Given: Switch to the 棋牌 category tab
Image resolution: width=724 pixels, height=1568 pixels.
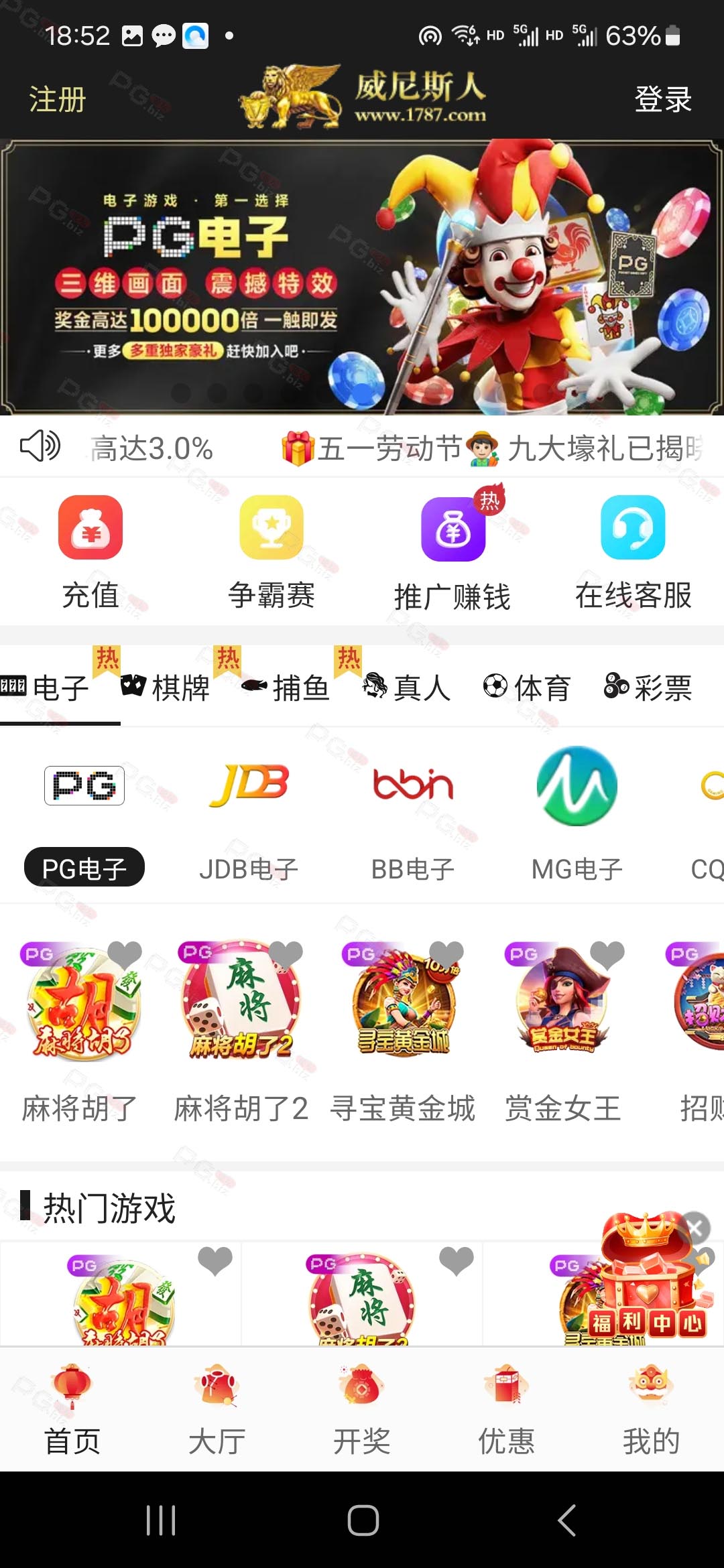Looking at the screenshot, I should click(166, 688).
